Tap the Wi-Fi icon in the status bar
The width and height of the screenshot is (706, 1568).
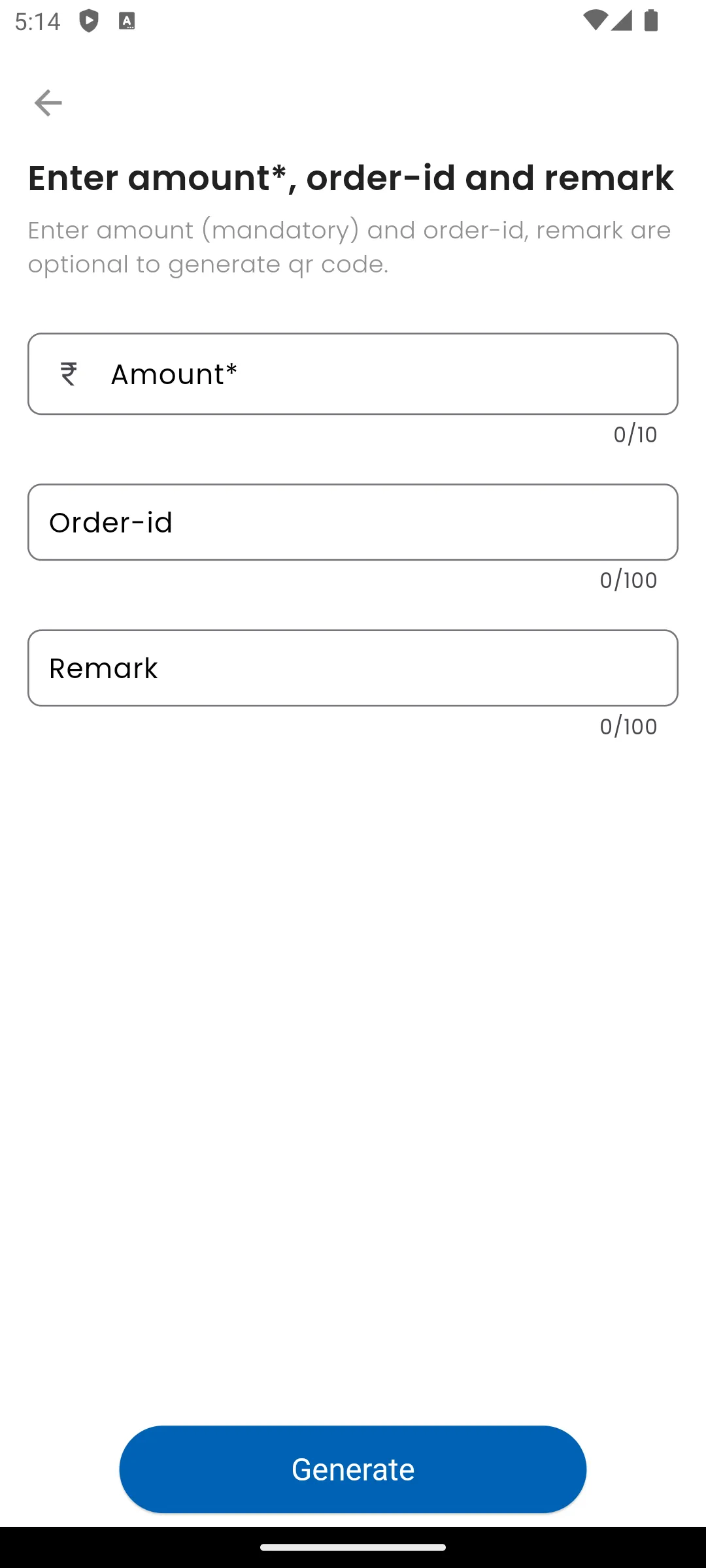pos(596,20)
